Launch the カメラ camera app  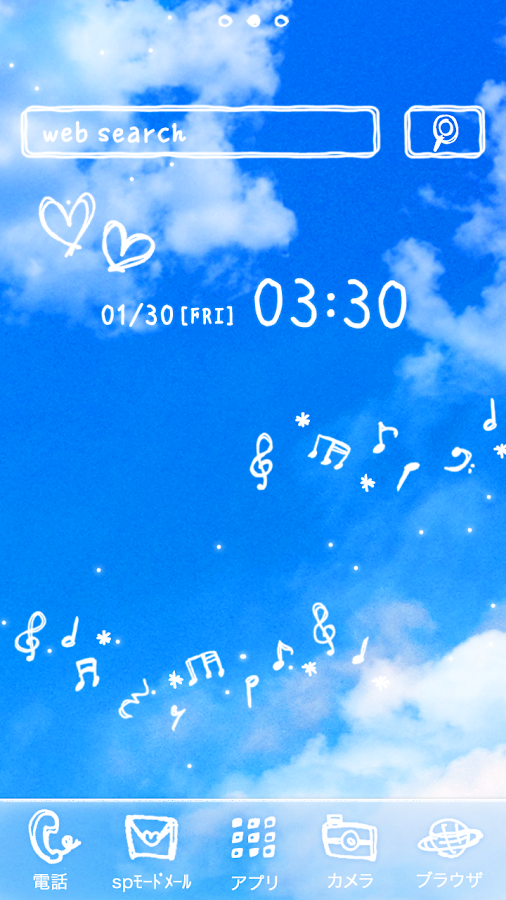pos(349,848)
